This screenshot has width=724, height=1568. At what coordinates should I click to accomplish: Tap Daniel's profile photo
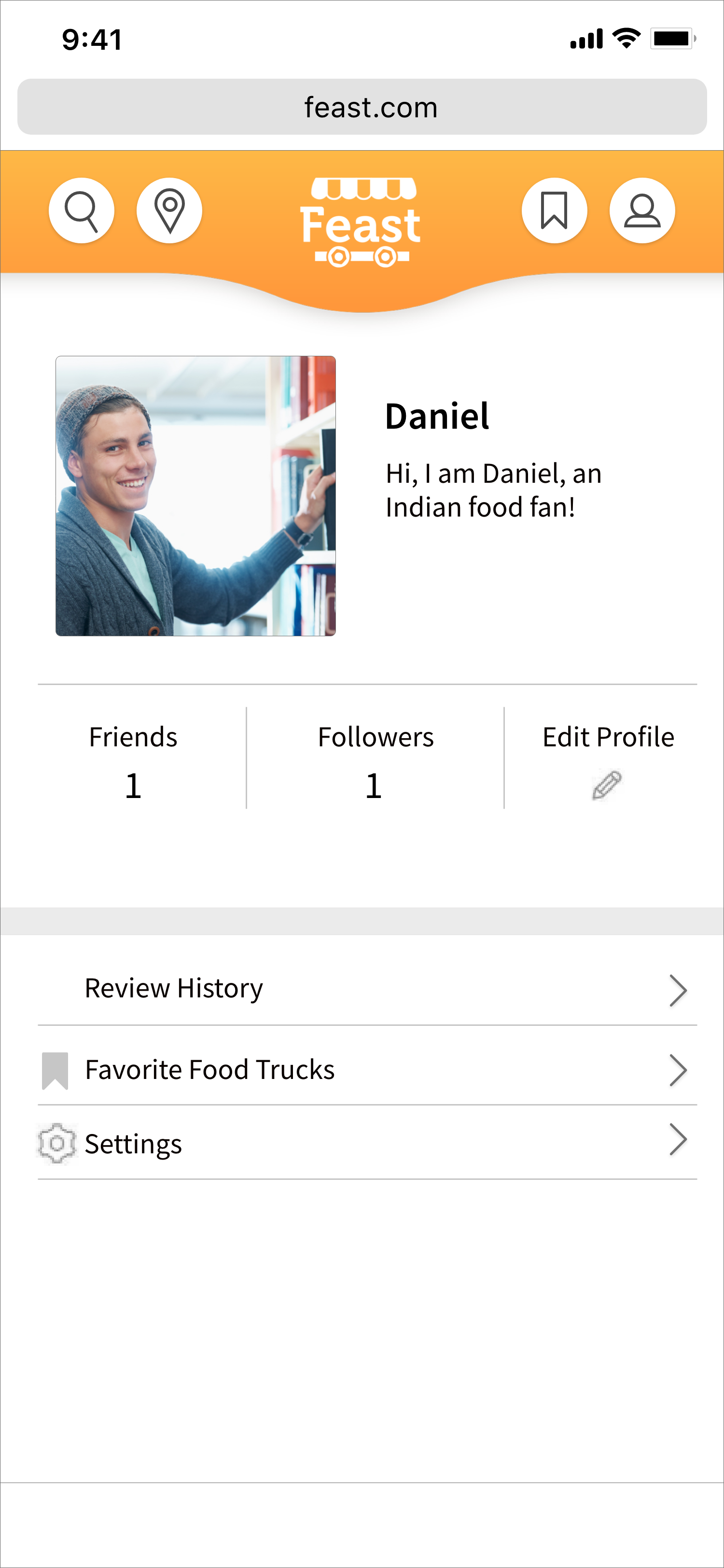(195, 496)
